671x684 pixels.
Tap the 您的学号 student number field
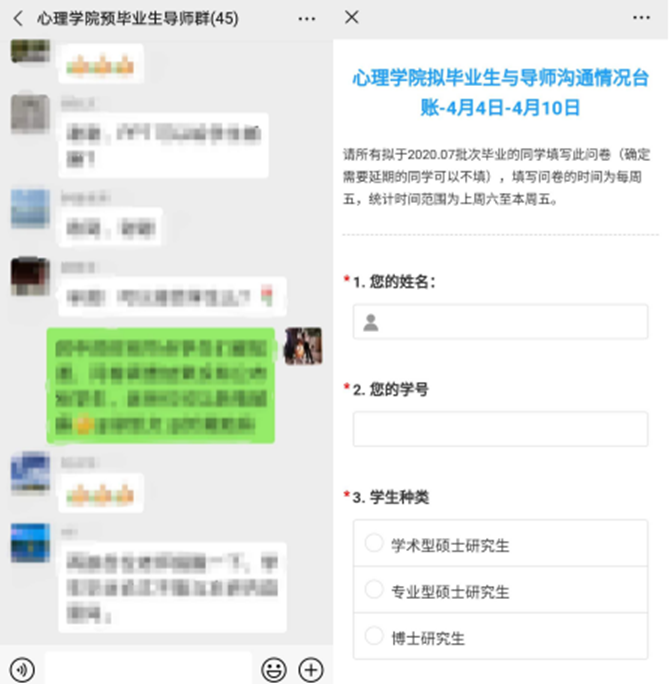pyautogui.click(x=500, y=429)
